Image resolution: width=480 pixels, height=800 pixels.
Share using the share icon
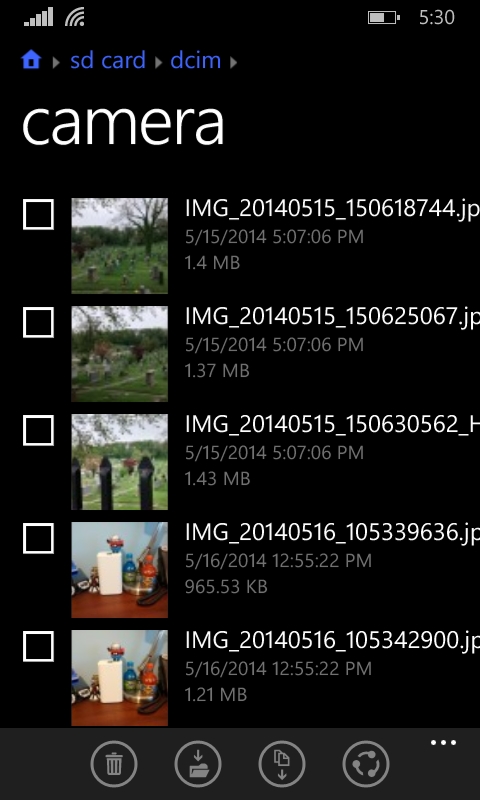366,764
